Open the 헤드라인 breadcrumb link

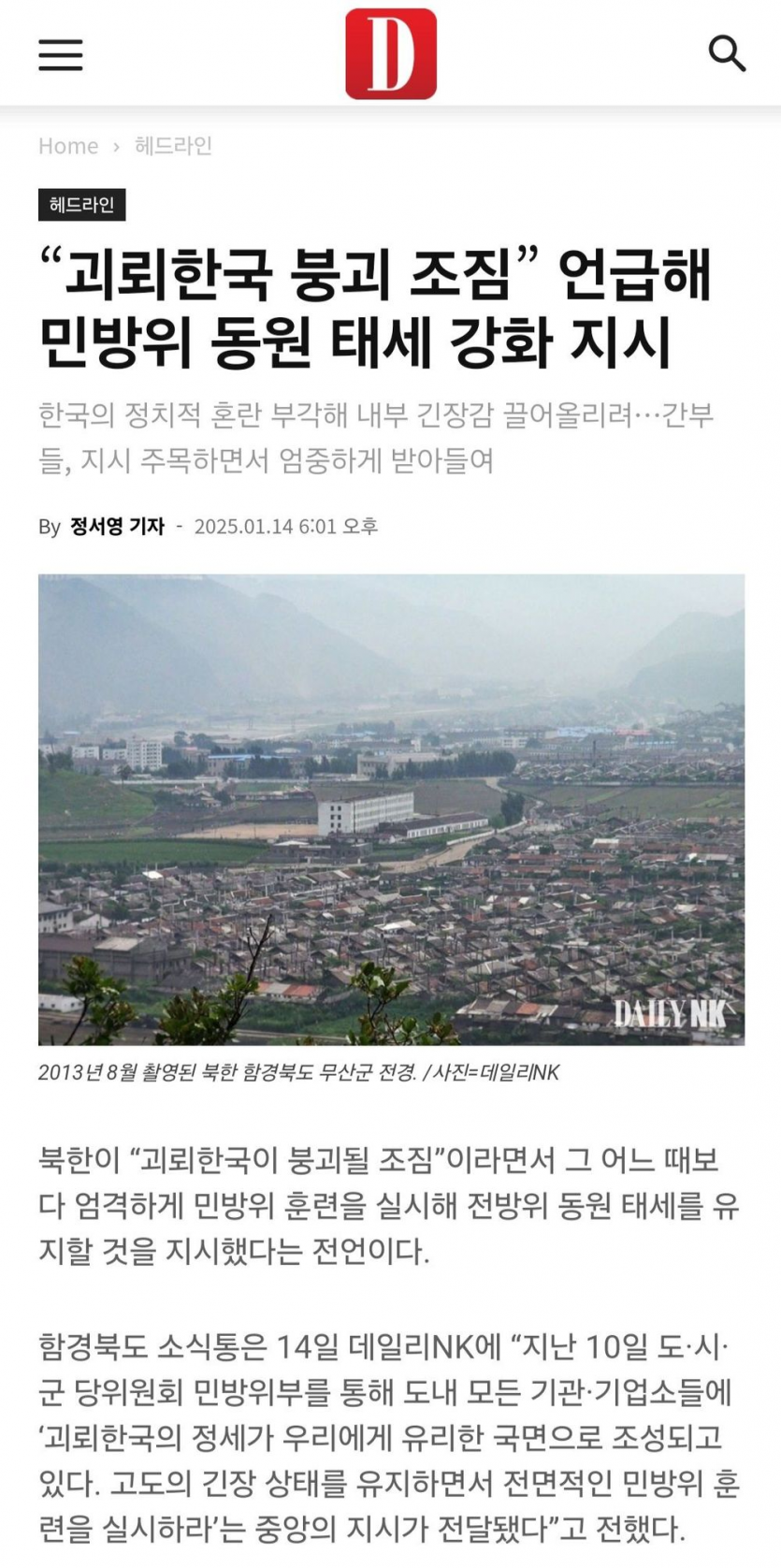coord(173,146)
